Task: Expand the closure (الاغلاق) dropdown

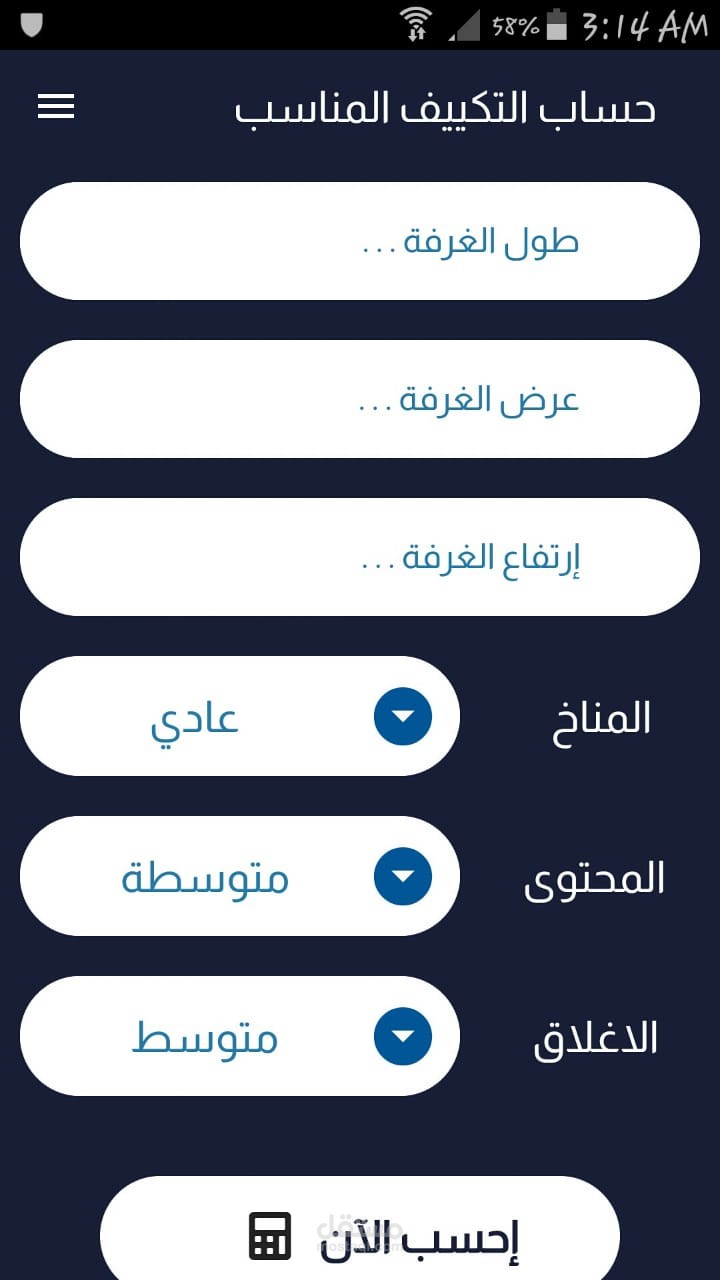Action: pyautogui.click(x=240, y=1036)
